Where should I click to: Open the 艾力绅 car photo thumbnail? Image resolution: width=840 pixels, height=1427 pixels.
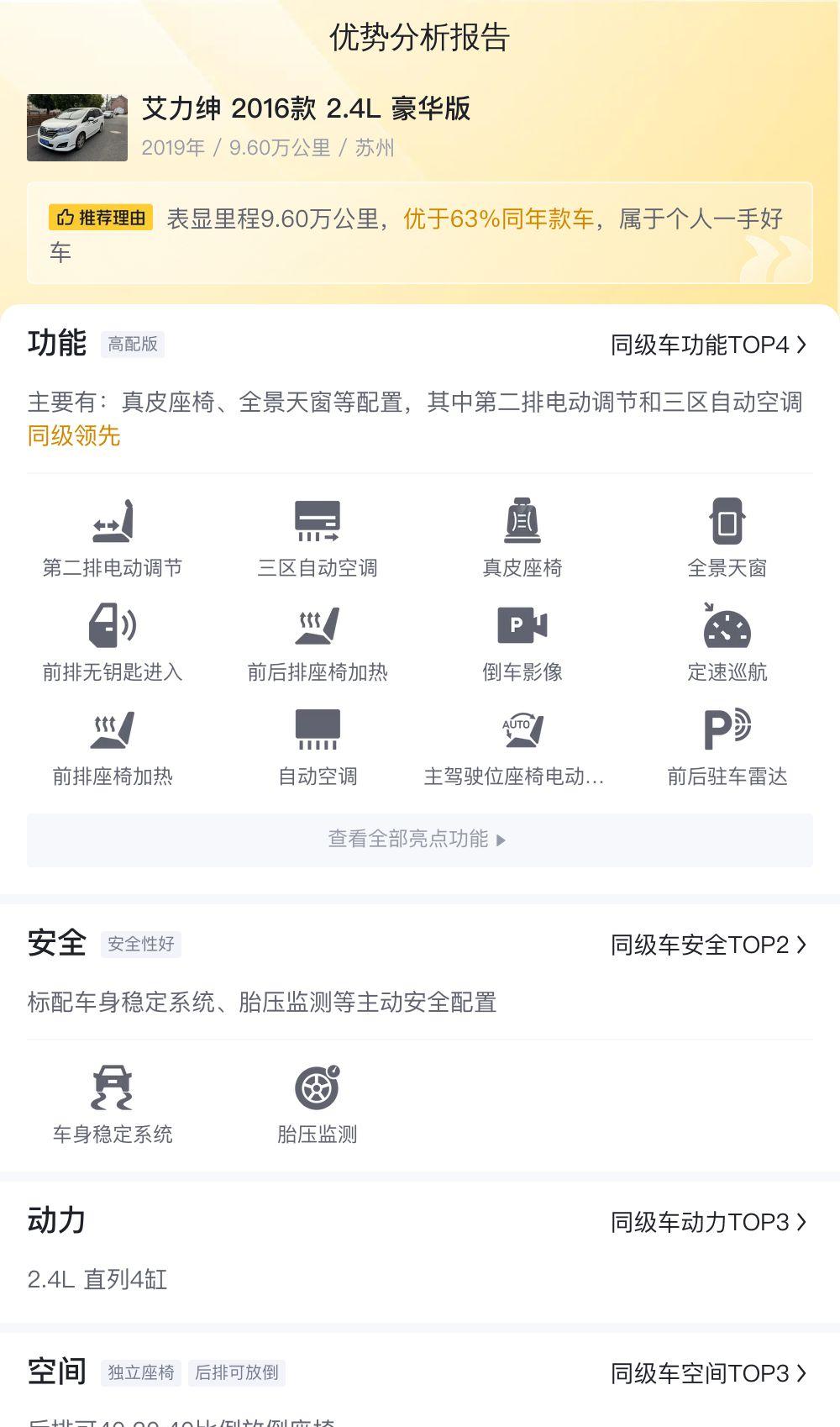(x=77, y=128)
